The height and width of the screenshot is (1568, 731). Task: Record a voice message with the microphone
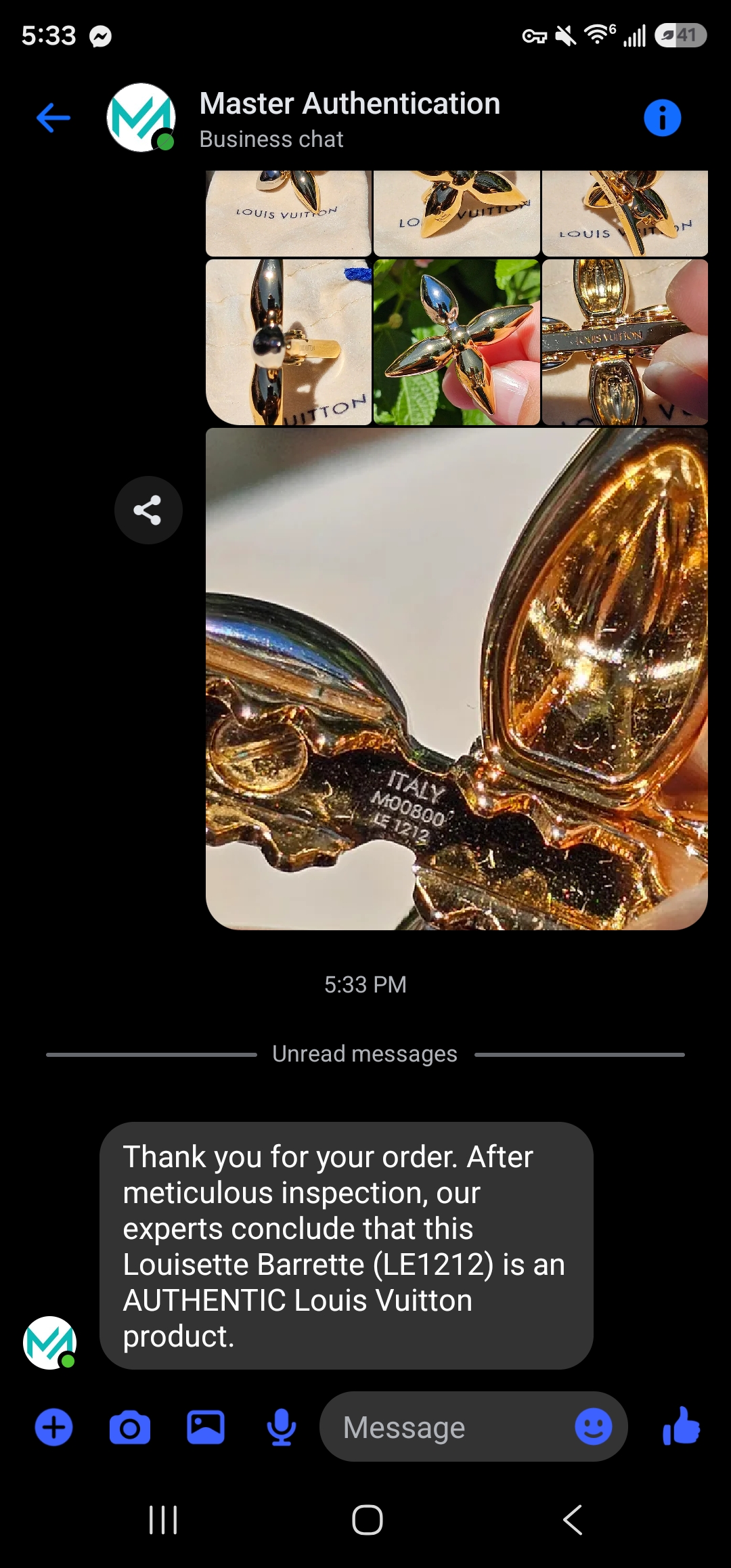point(282,1427)
